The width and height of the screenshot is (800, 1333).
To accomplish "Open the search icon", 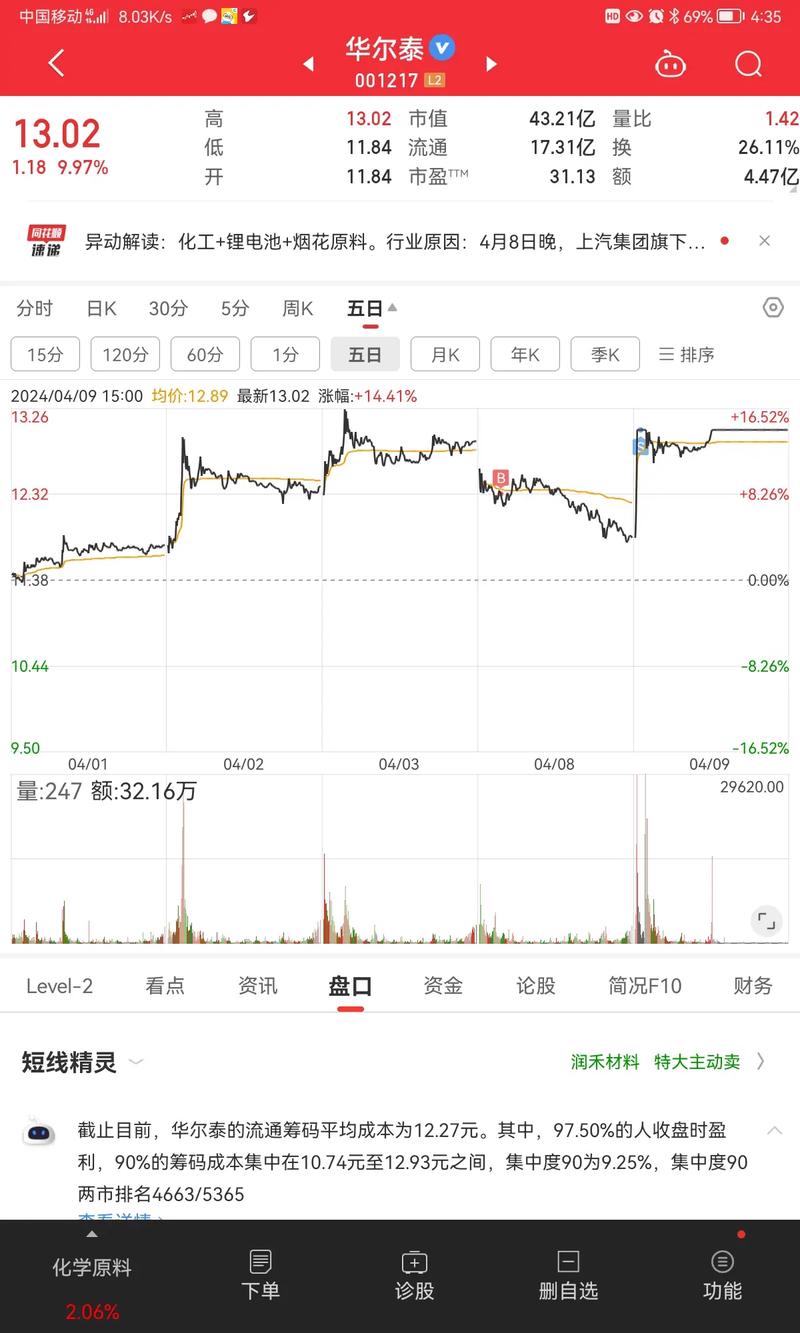I will coord(748,63).
